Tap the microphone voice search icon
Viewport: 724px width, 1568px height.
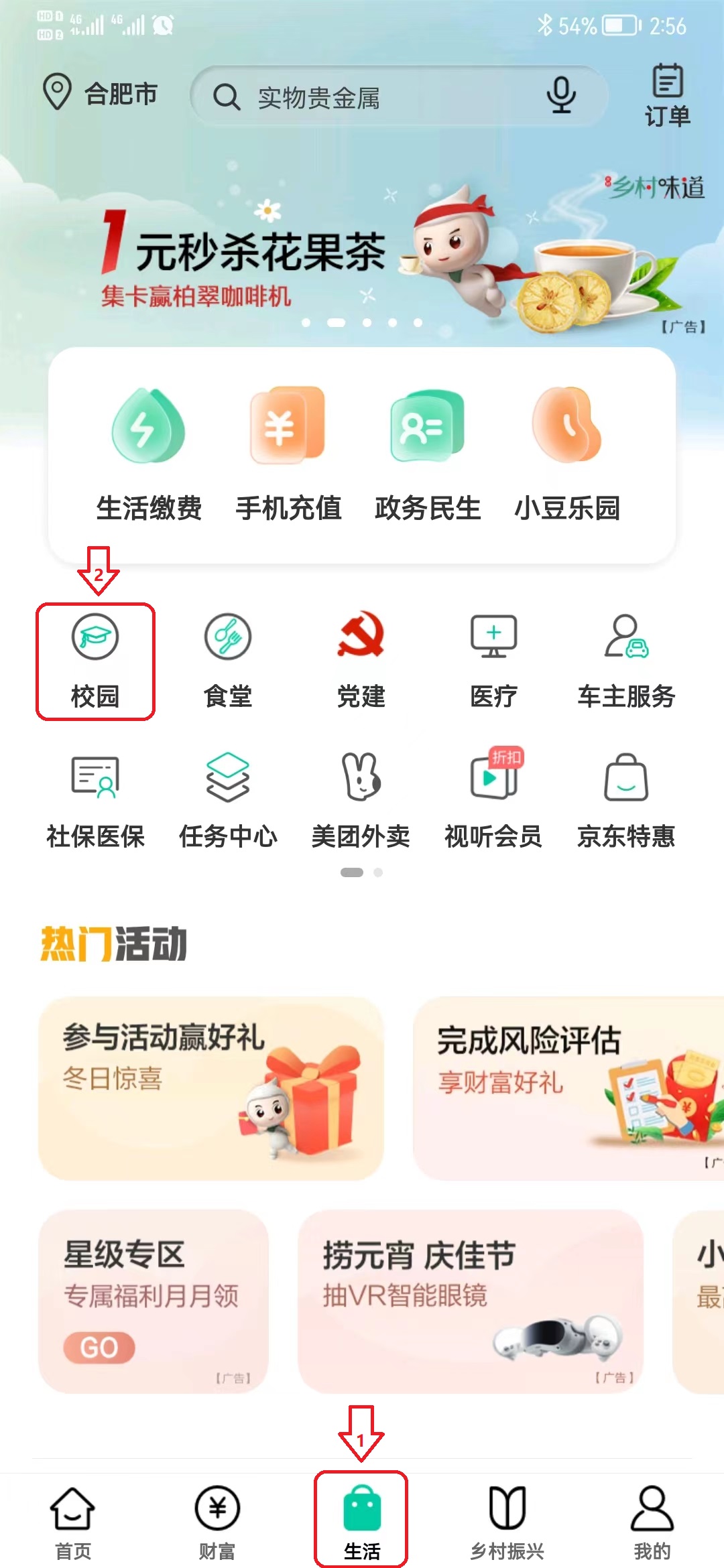tap(560, 95)
